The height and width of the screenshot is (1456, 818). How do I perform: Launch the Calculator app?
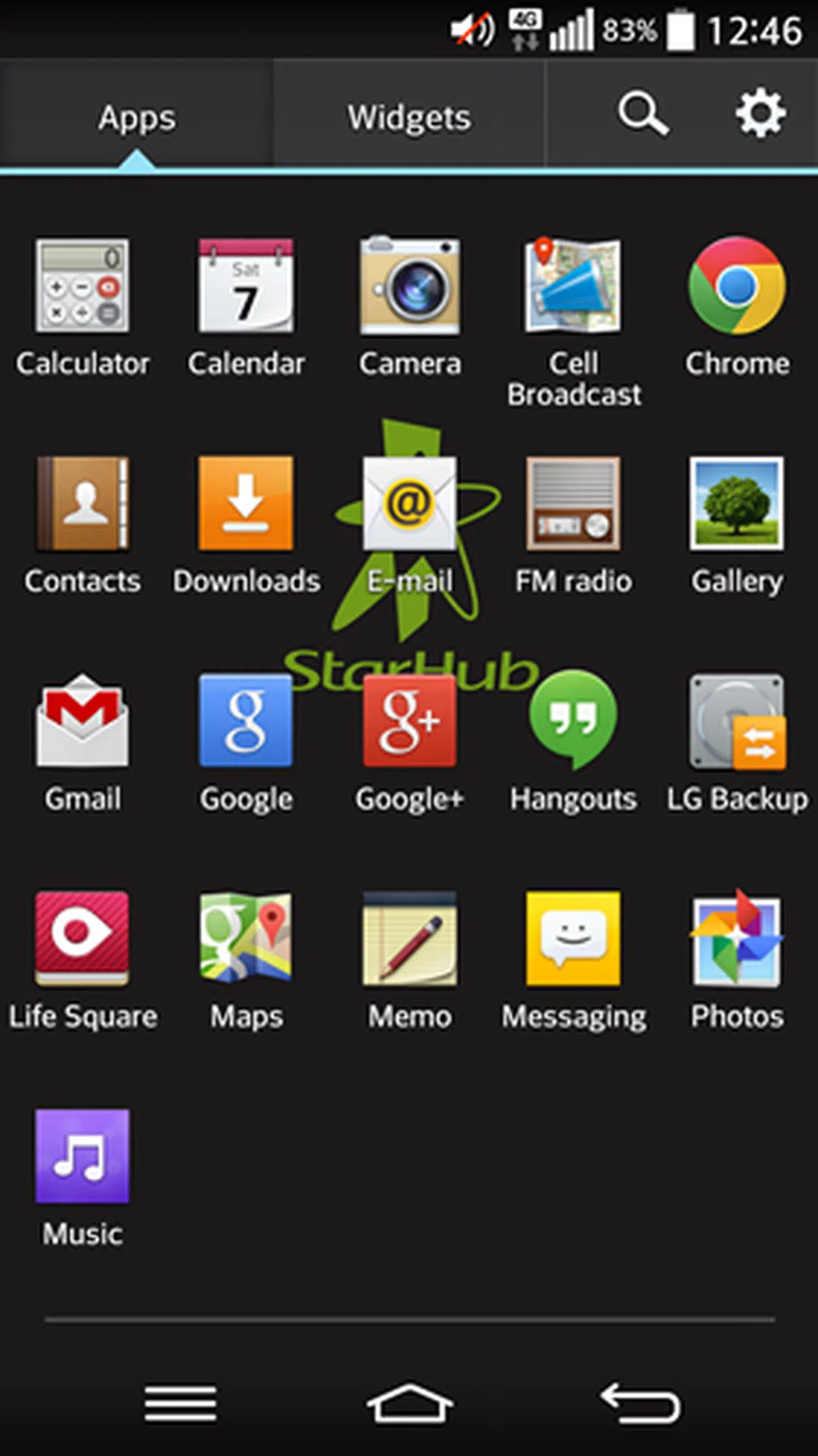pos(82,286)
